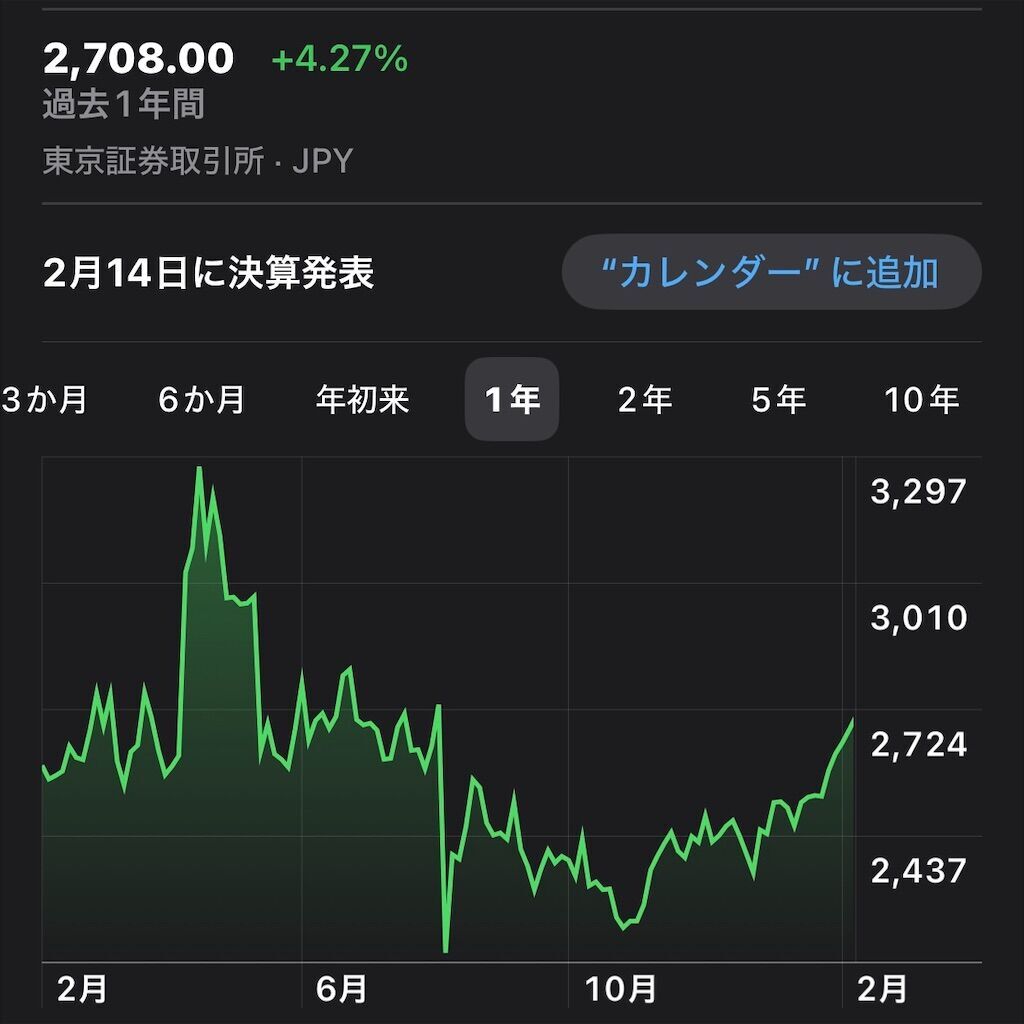Image resolution: width=1024 pixels, height=1024 pixels.
Task: Switch chart range to 3か月
Action: [45, 400]
